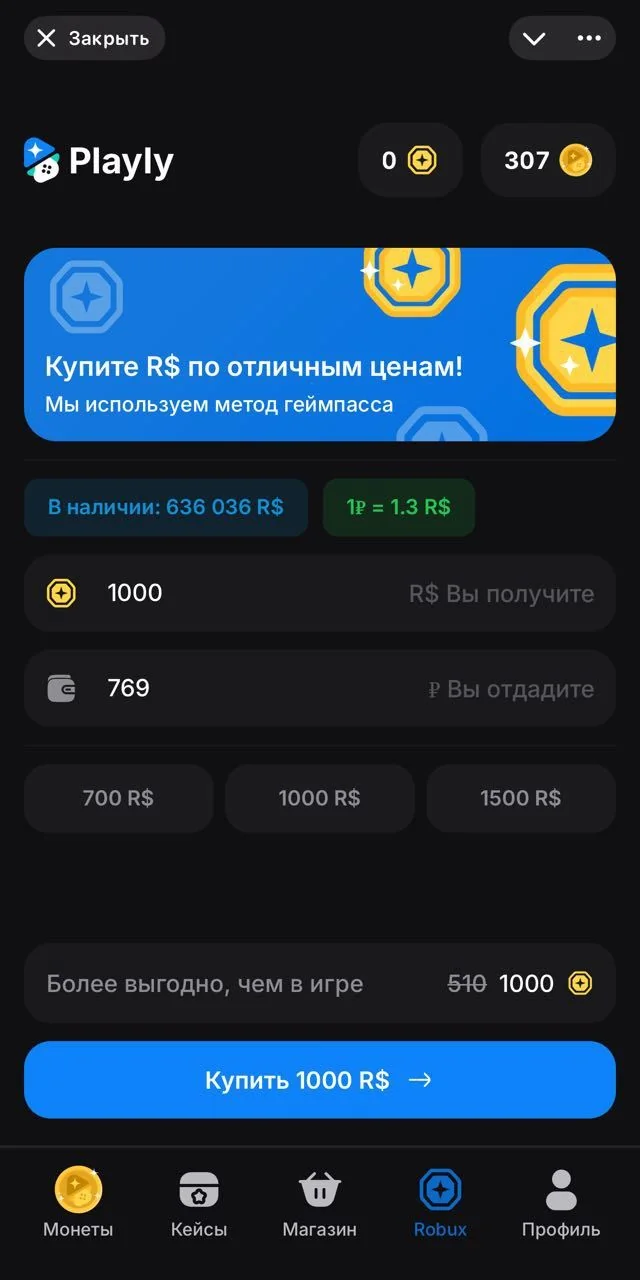Switch to the Монеты tab
This screenshot has width=640, height=1280.
pyautogui.click(x=78, y=1203)
